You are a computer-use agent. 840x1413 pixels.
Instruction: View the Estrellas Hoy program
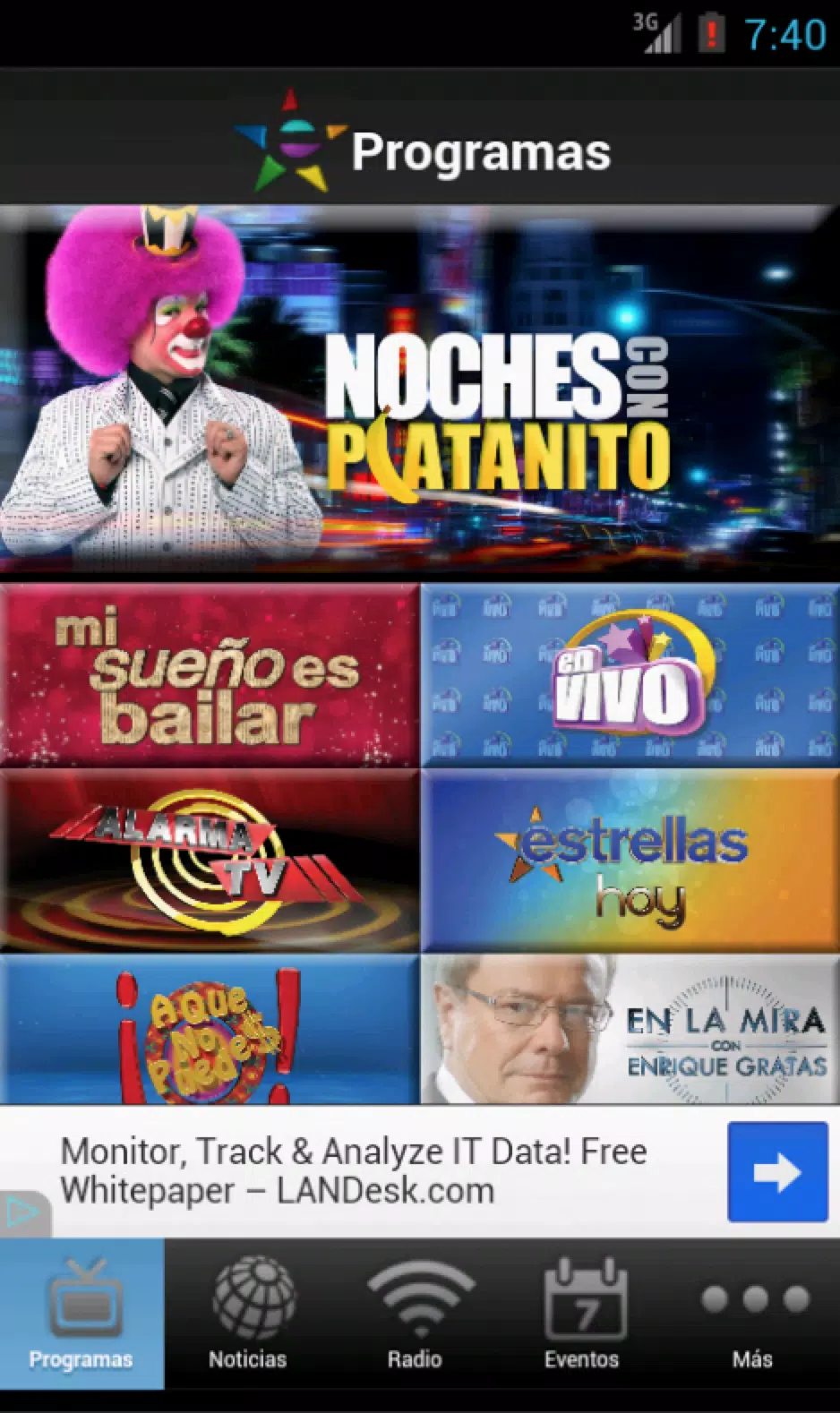[x=630, y=861]
